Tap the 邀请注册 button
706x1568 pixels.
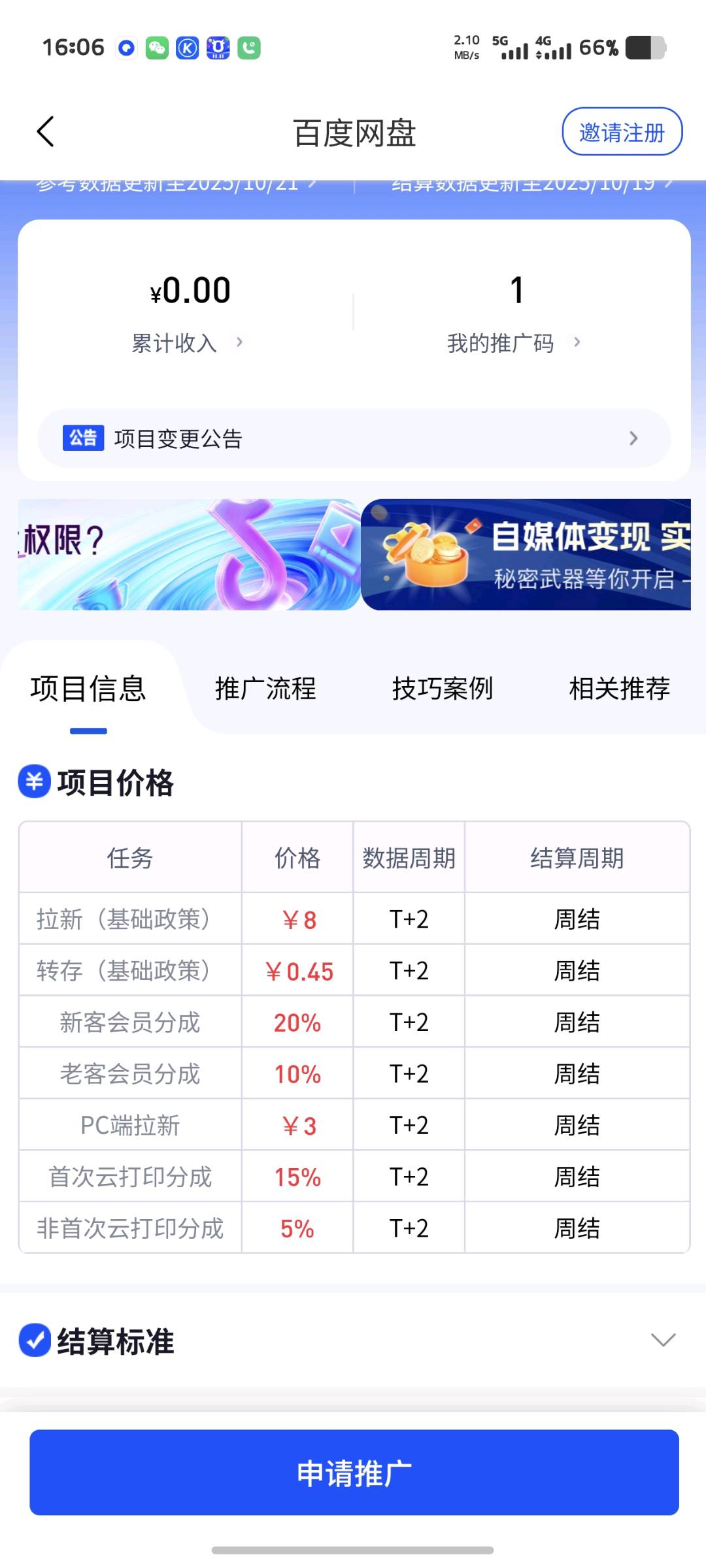622,132
